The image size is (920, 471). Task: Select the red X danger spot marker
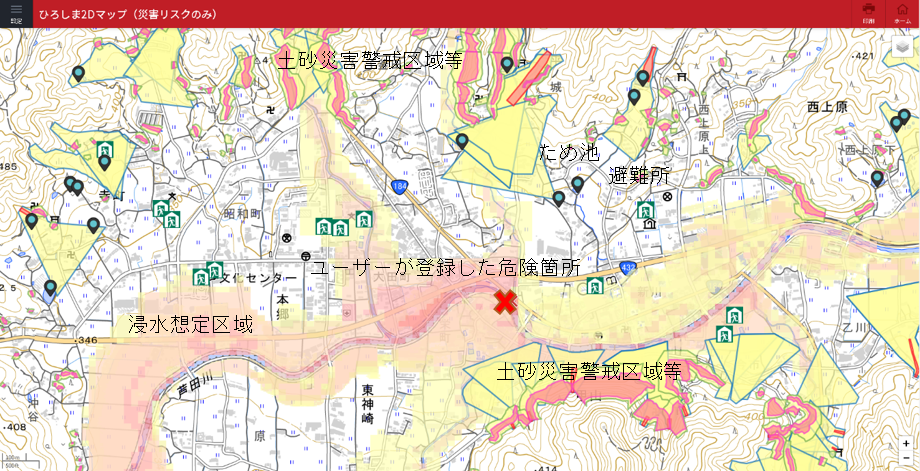[505, 302]
